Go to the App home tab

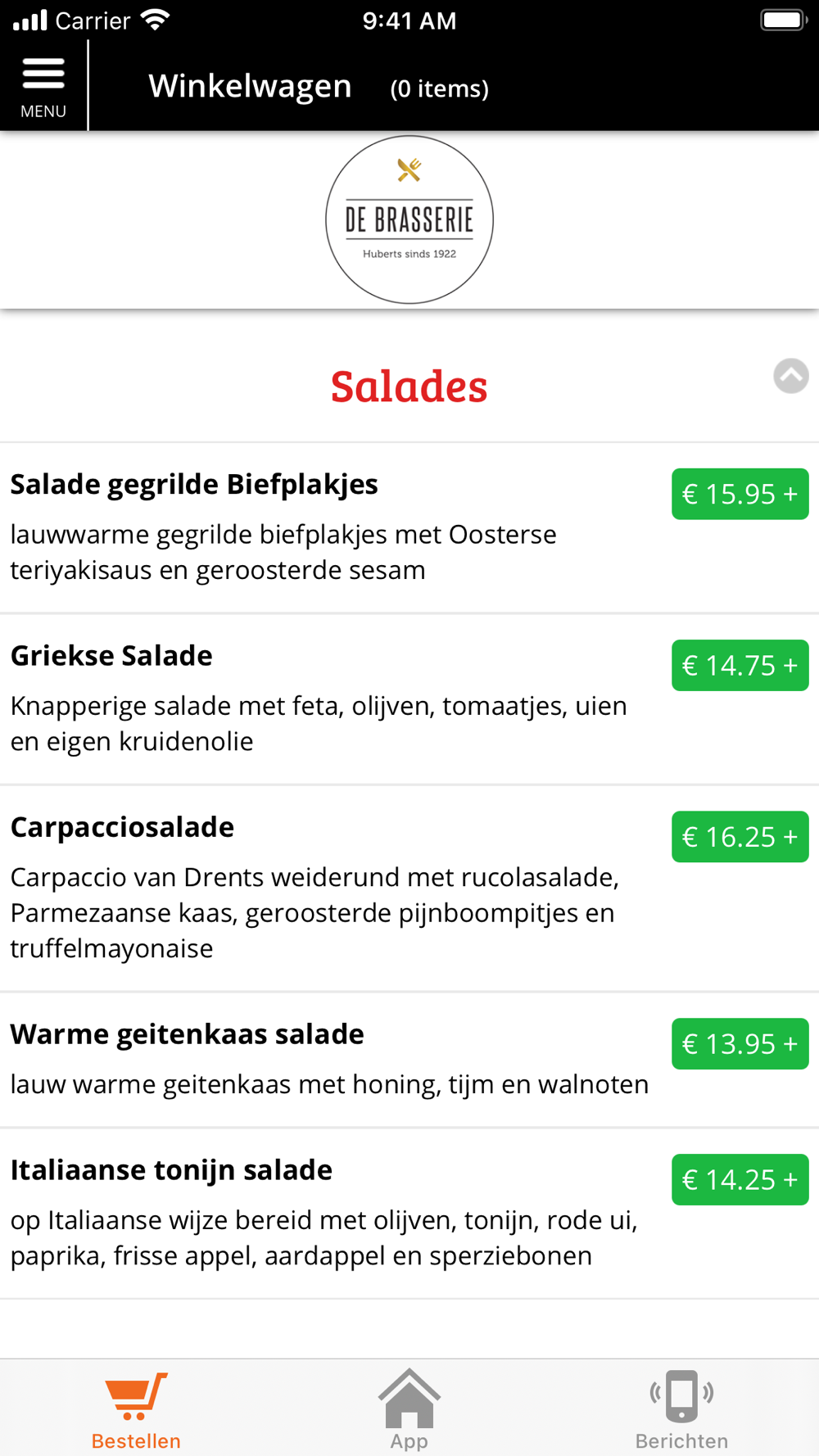tap(409, 1410)
